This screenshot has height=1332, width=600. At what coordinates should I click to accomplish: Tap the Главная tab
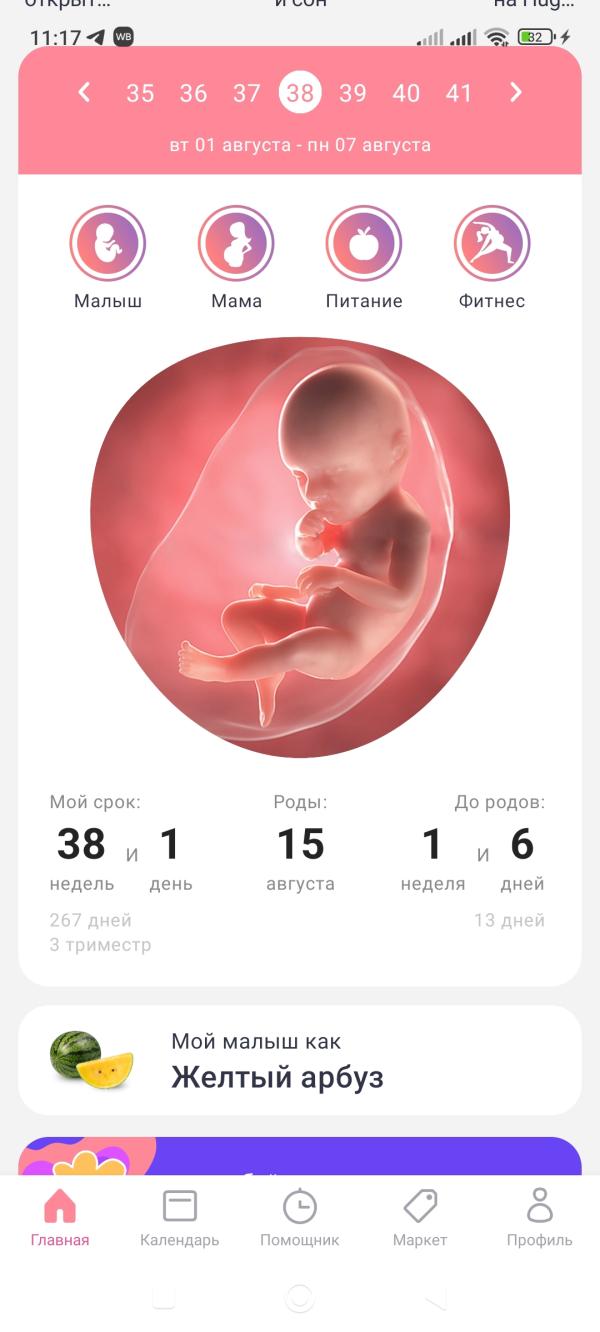[x=60, y=1218]
